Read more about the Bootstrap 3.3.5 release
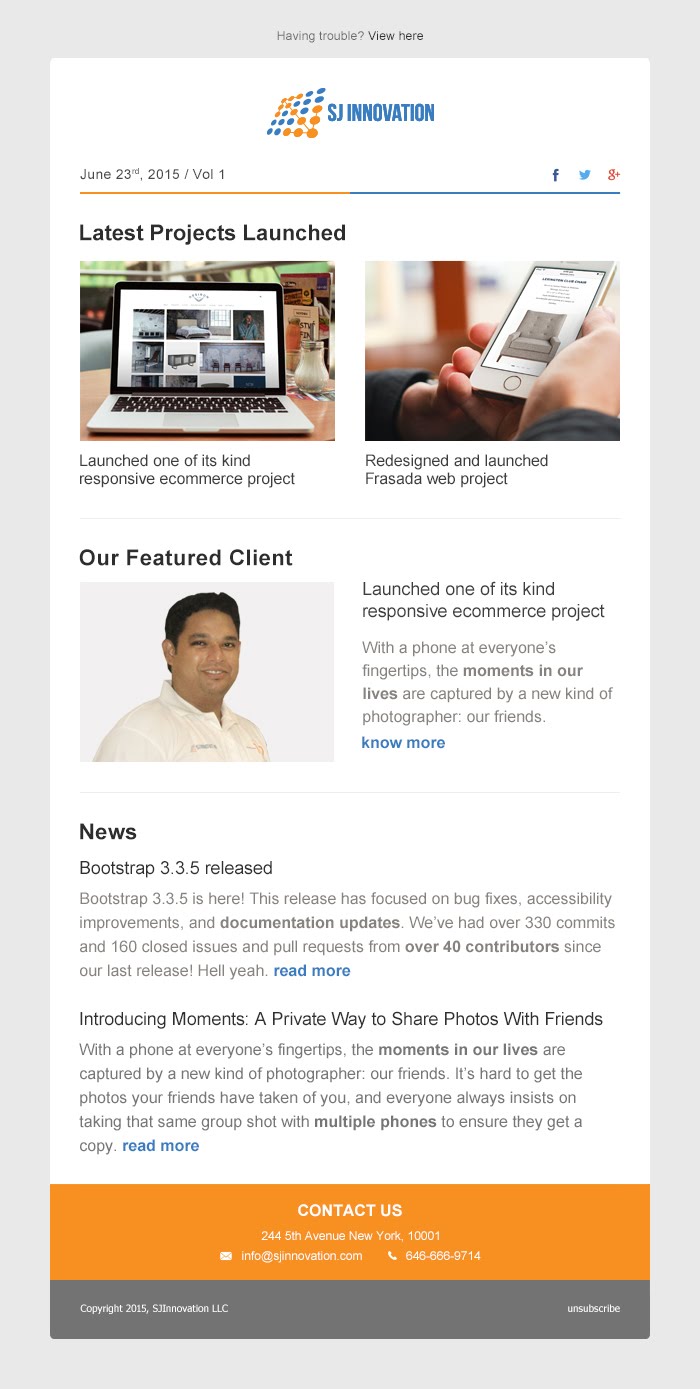Screen dimensions: 700x1389 pyautogui.click(x=312, y=971)
